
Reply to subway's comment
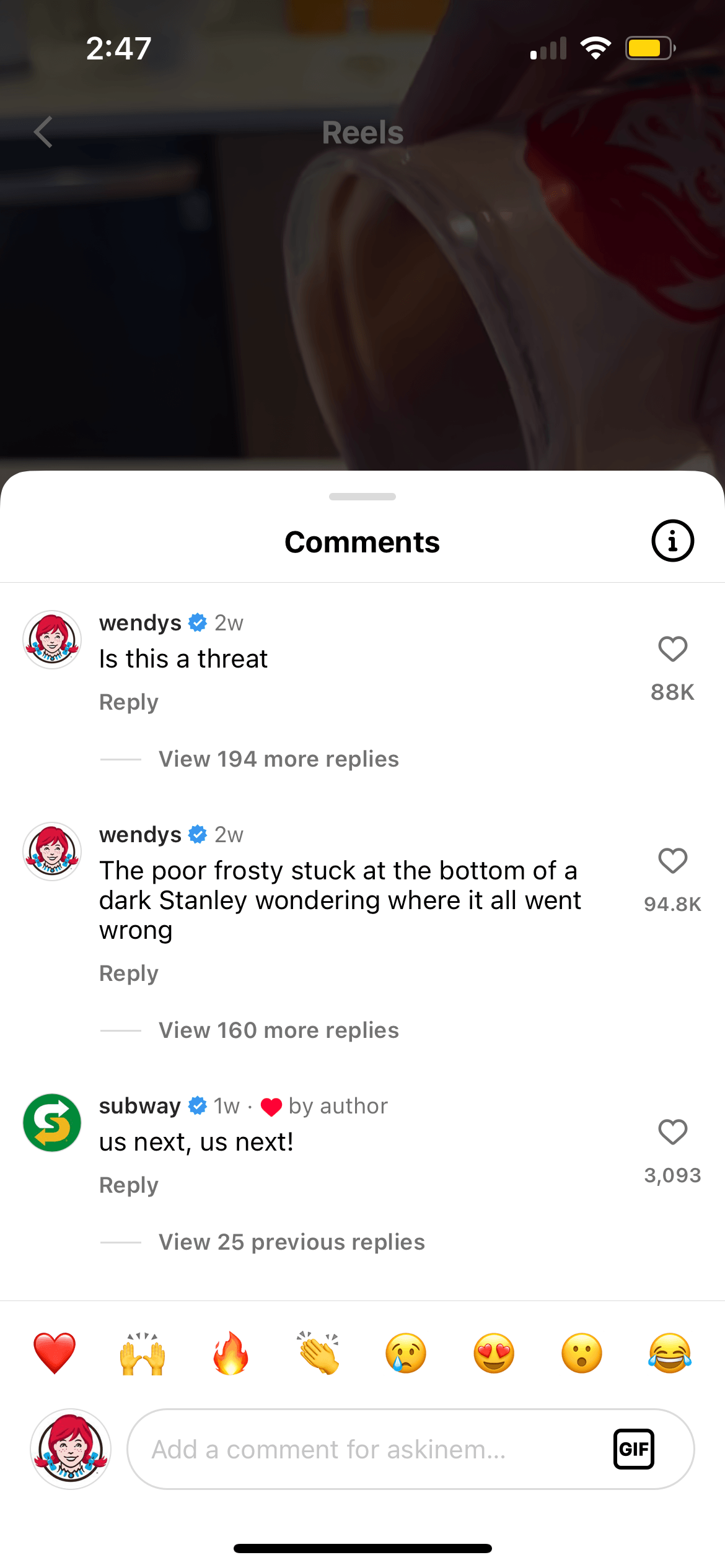[129, 1185]
